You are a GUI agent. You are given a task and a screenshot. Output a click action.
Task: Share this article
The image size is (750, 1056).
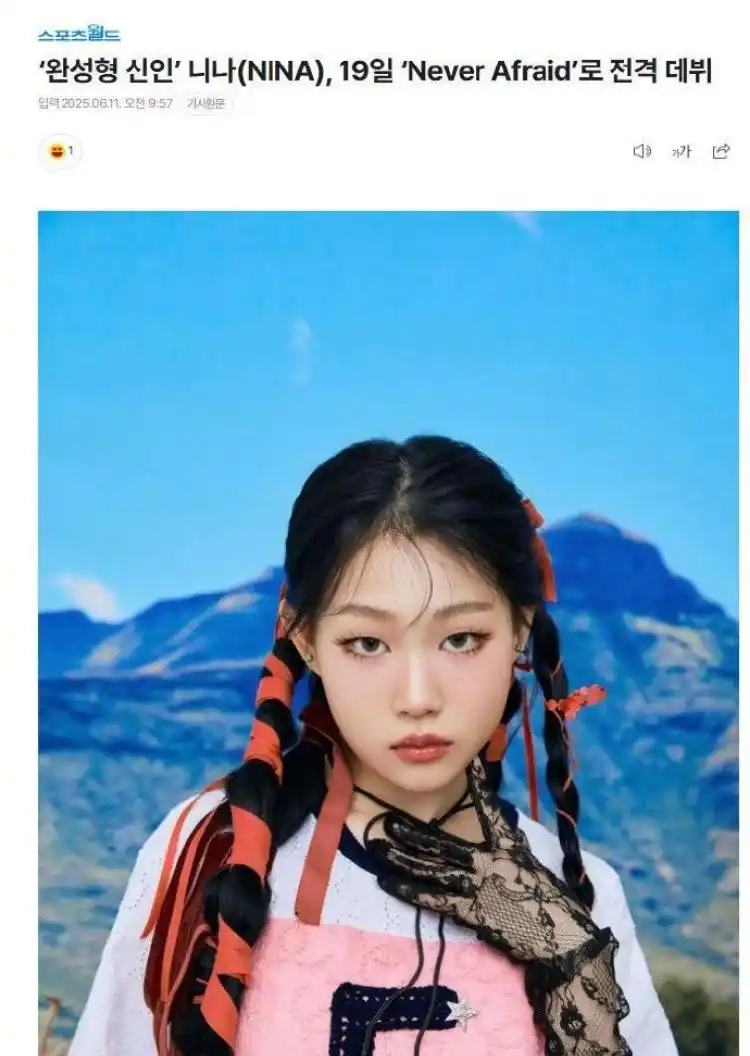(x=720, y=151)
